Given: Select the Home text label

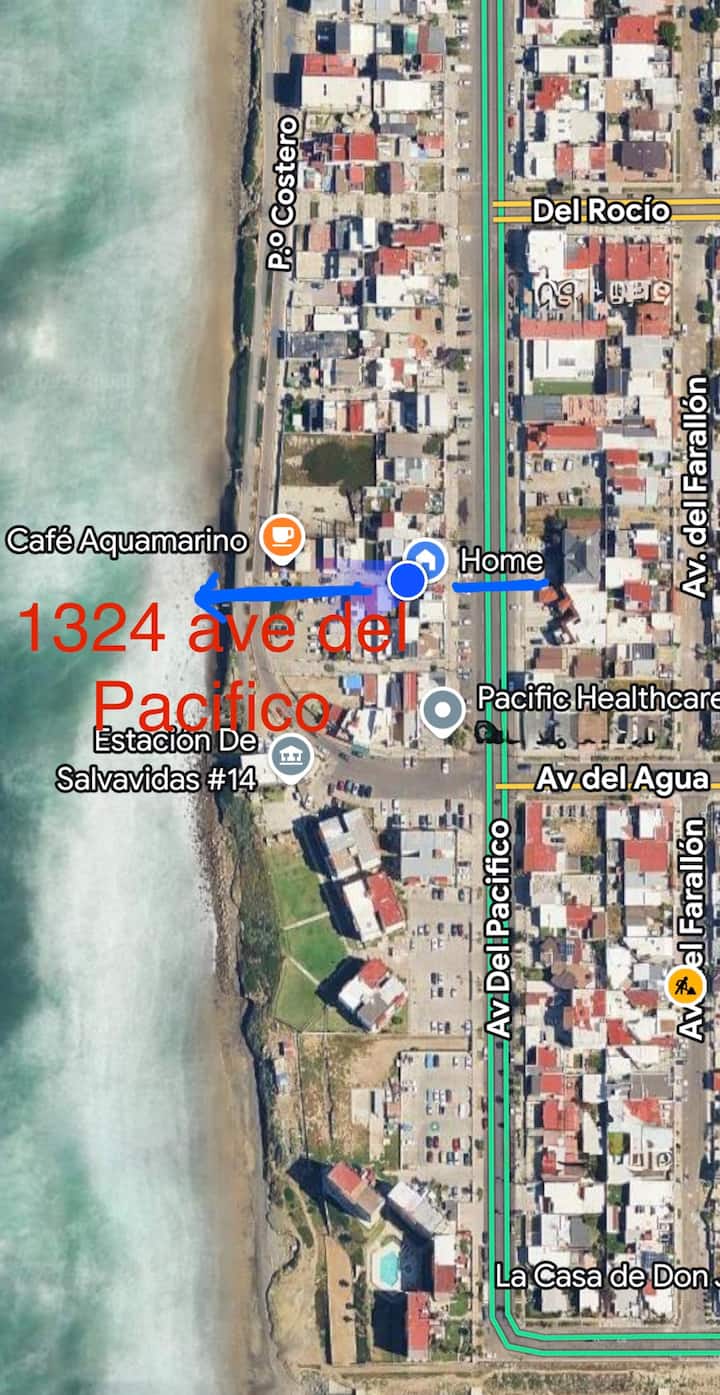Looking at the screenshot, I should point(502,561).
